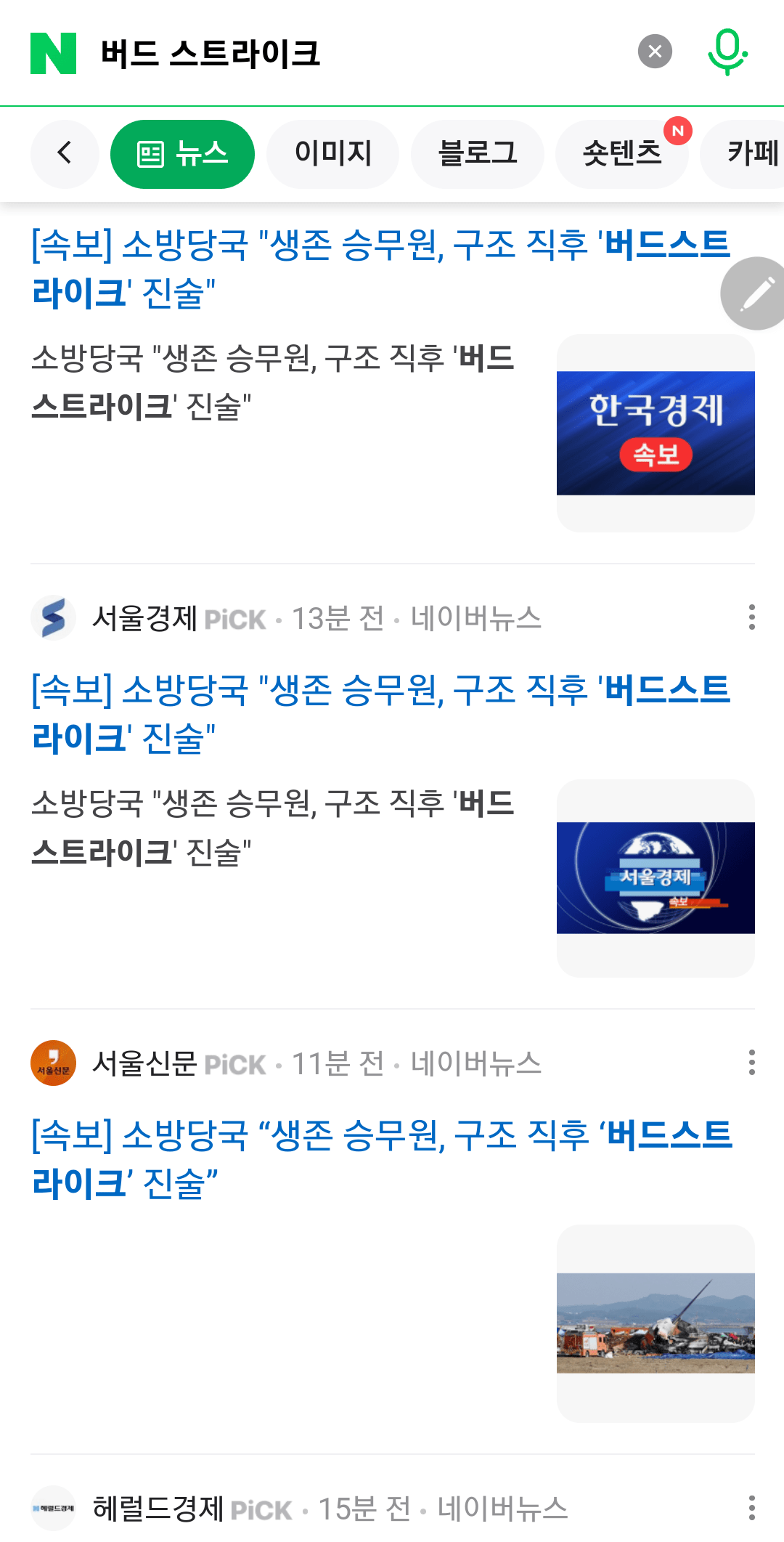Open overflow menu for 서울경제 article
This screenshot has width=784, height=1542.
tap(751, 617)
